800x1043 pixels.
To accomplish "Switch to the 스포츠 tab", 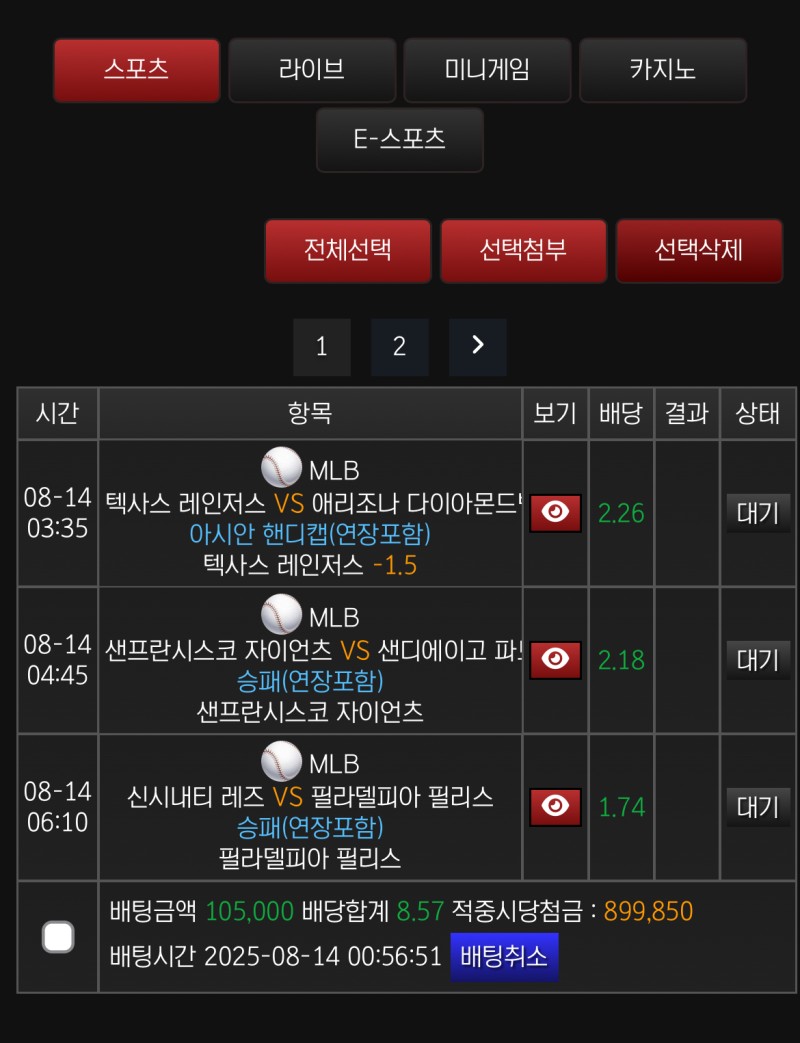I will pyautogui.click(x=136, y=70).
